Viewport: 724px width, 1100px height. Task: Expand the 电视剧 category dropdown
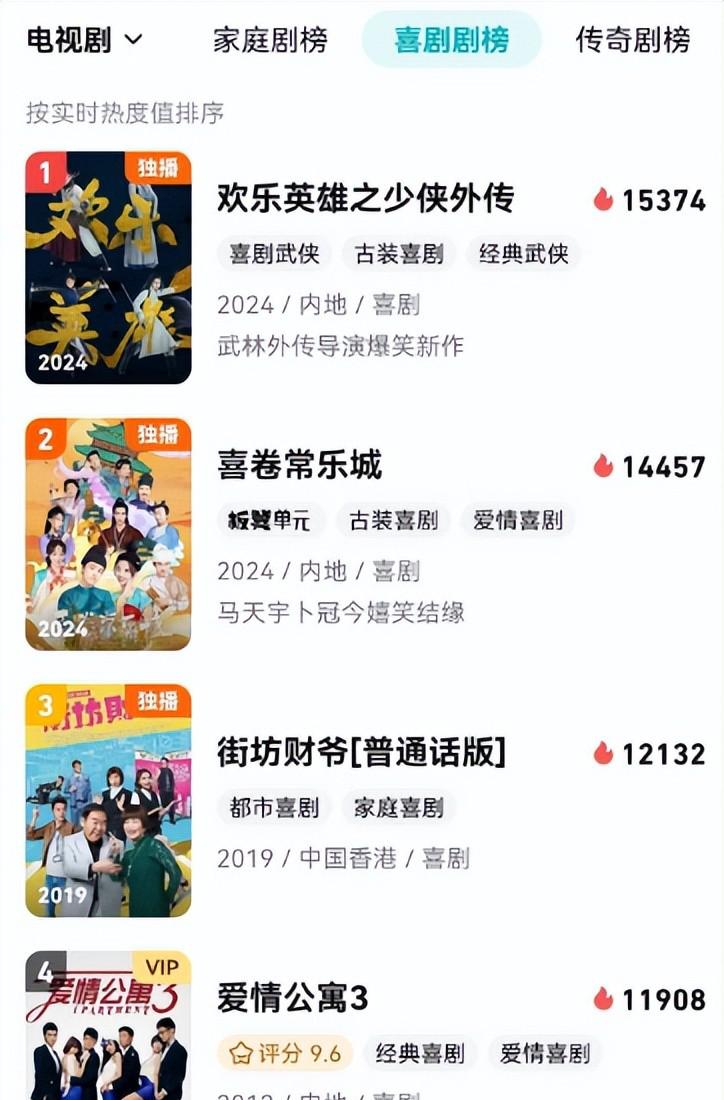point(84,41)
